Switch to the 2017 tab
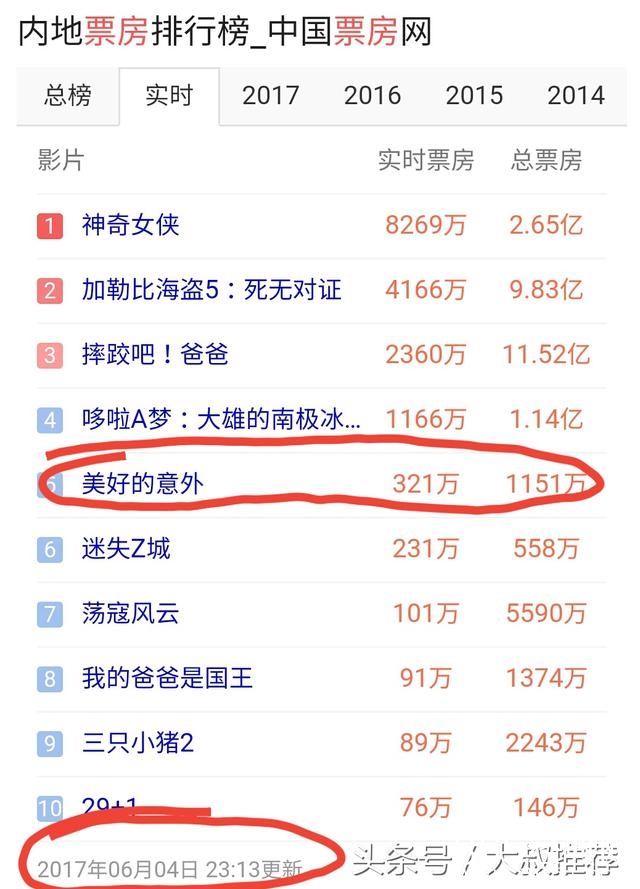Viewport: 640px width, 889px height. (270, 96)
